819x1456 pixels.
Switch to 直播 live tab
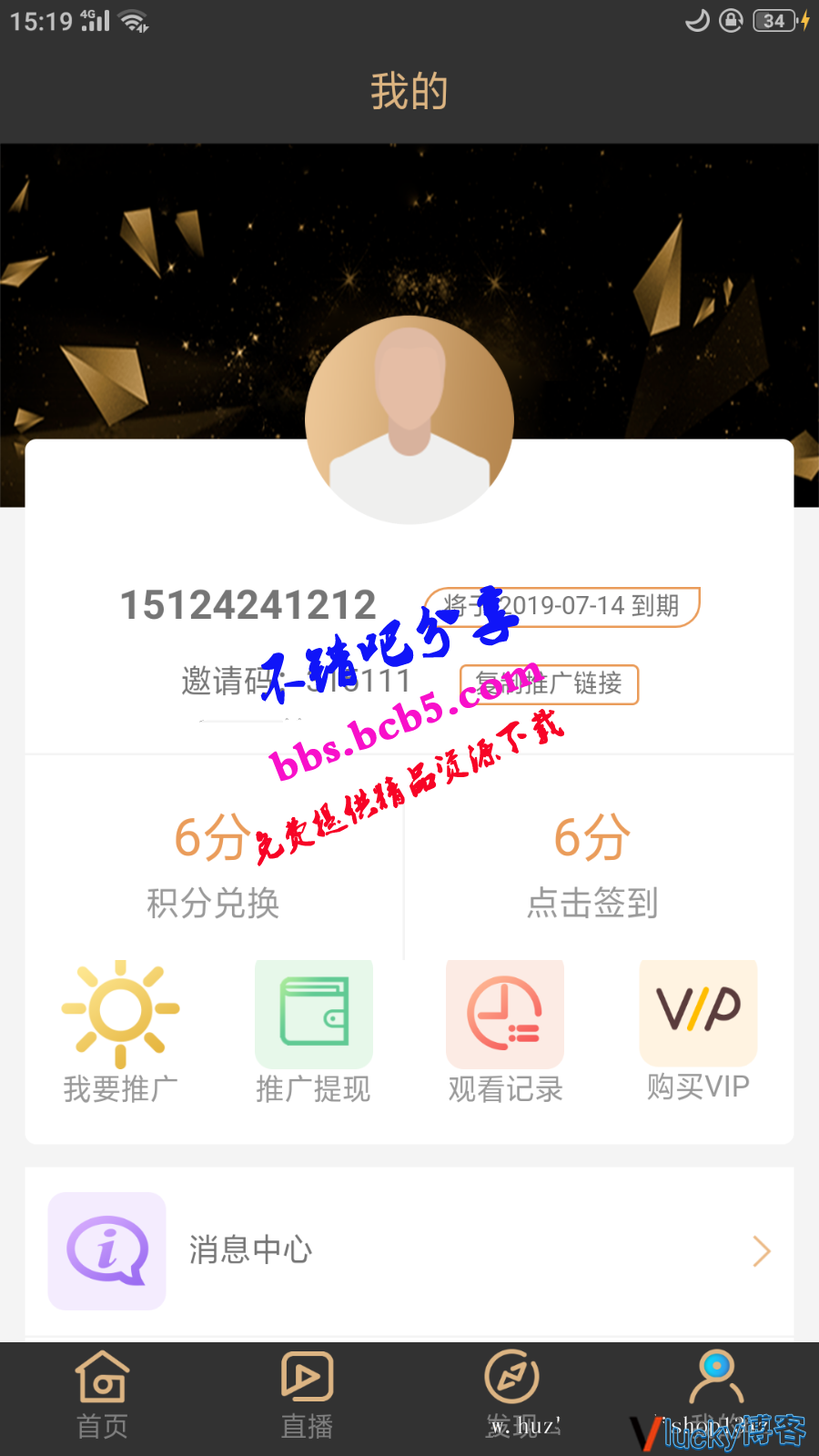(307, 1396)
